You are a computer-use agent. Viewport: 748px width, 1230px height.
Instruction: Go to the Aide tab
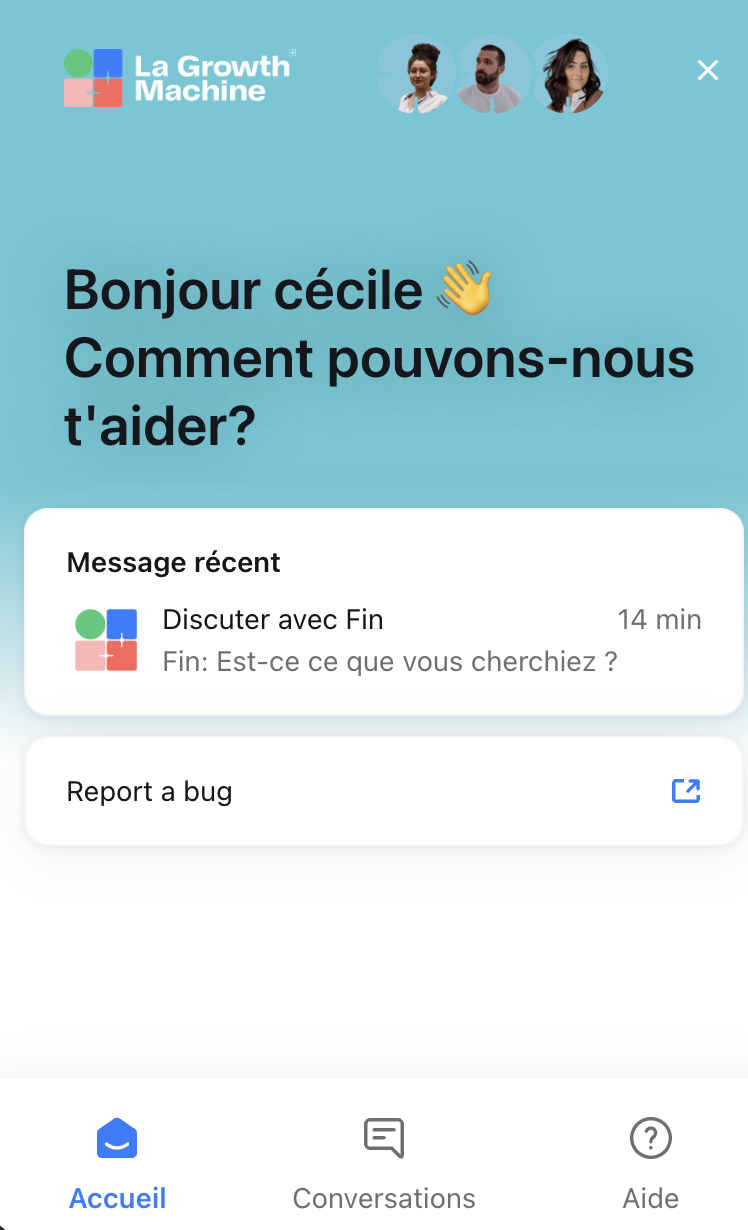pyautogui.click(x=651, y=1162)
